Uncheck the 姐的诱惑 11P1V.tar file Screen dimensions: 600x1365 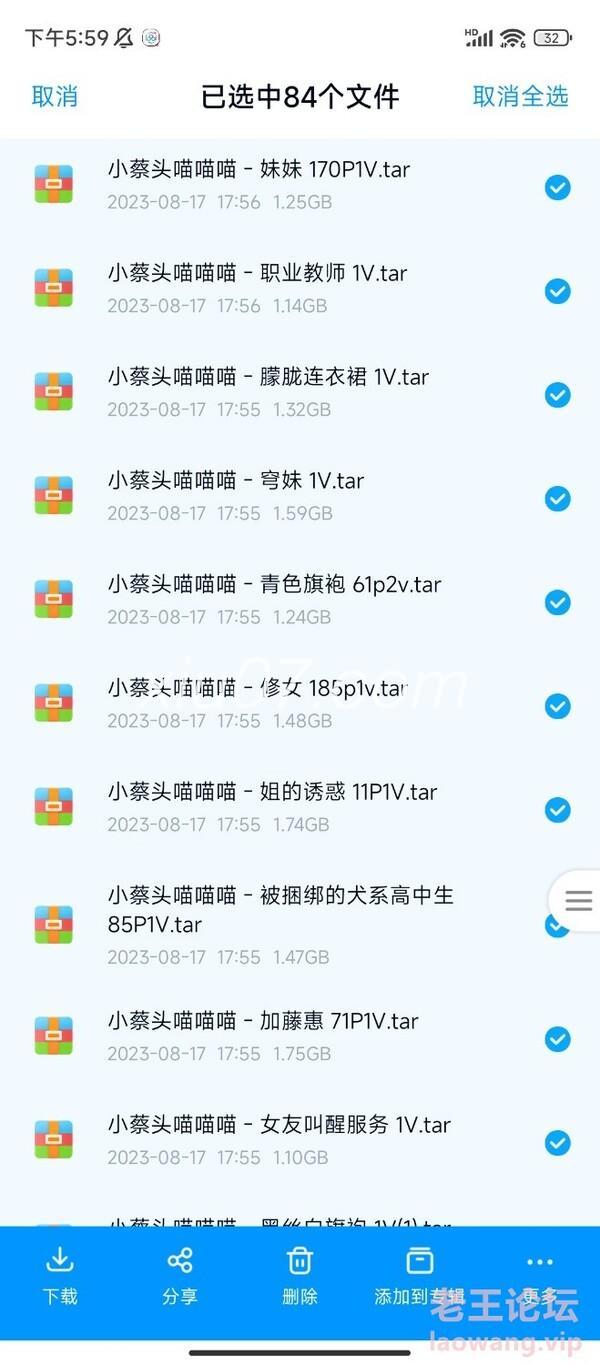557,810
